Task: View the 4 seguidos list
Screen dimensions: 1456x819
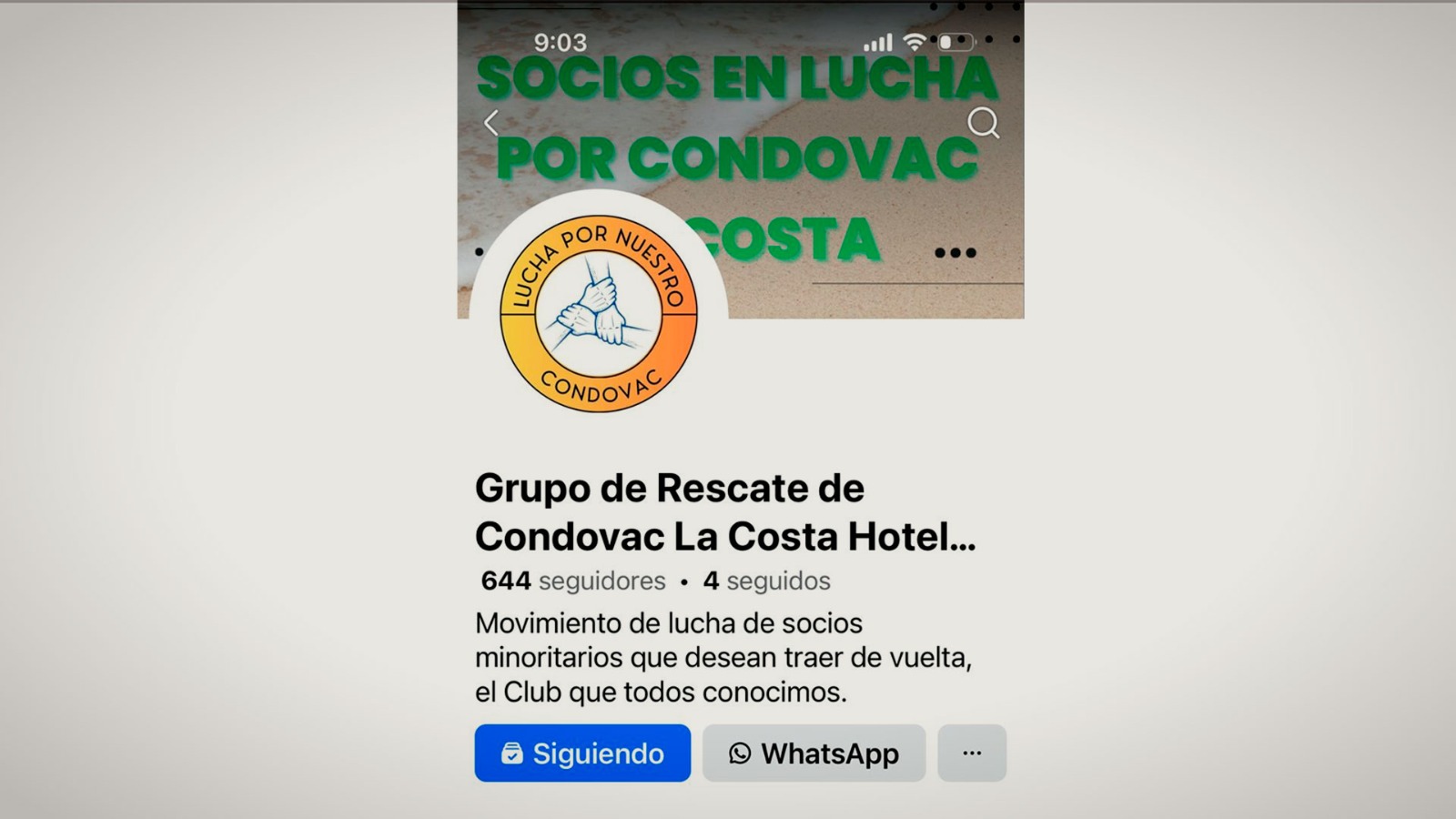Action: [766, 581]
